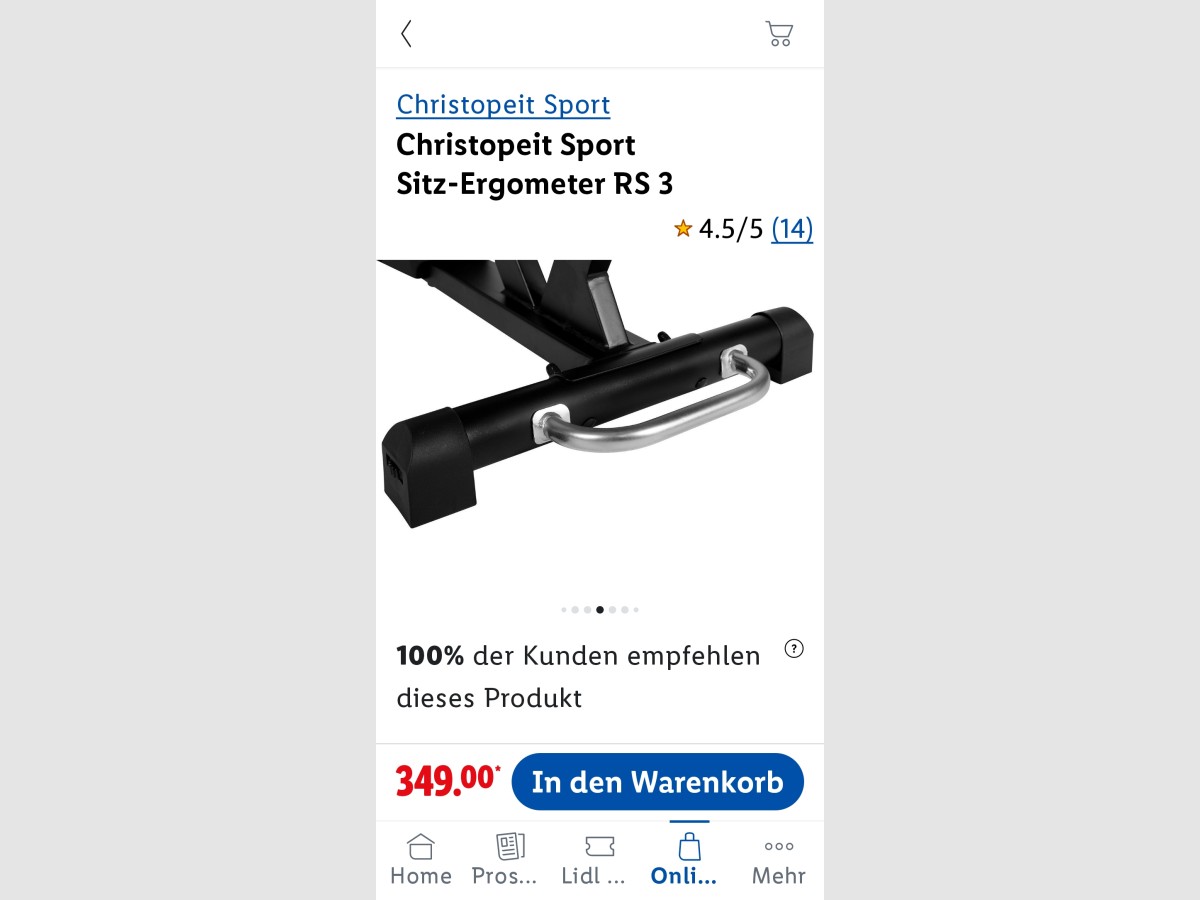Show recommendation info via question mark

tap(794, 649)
